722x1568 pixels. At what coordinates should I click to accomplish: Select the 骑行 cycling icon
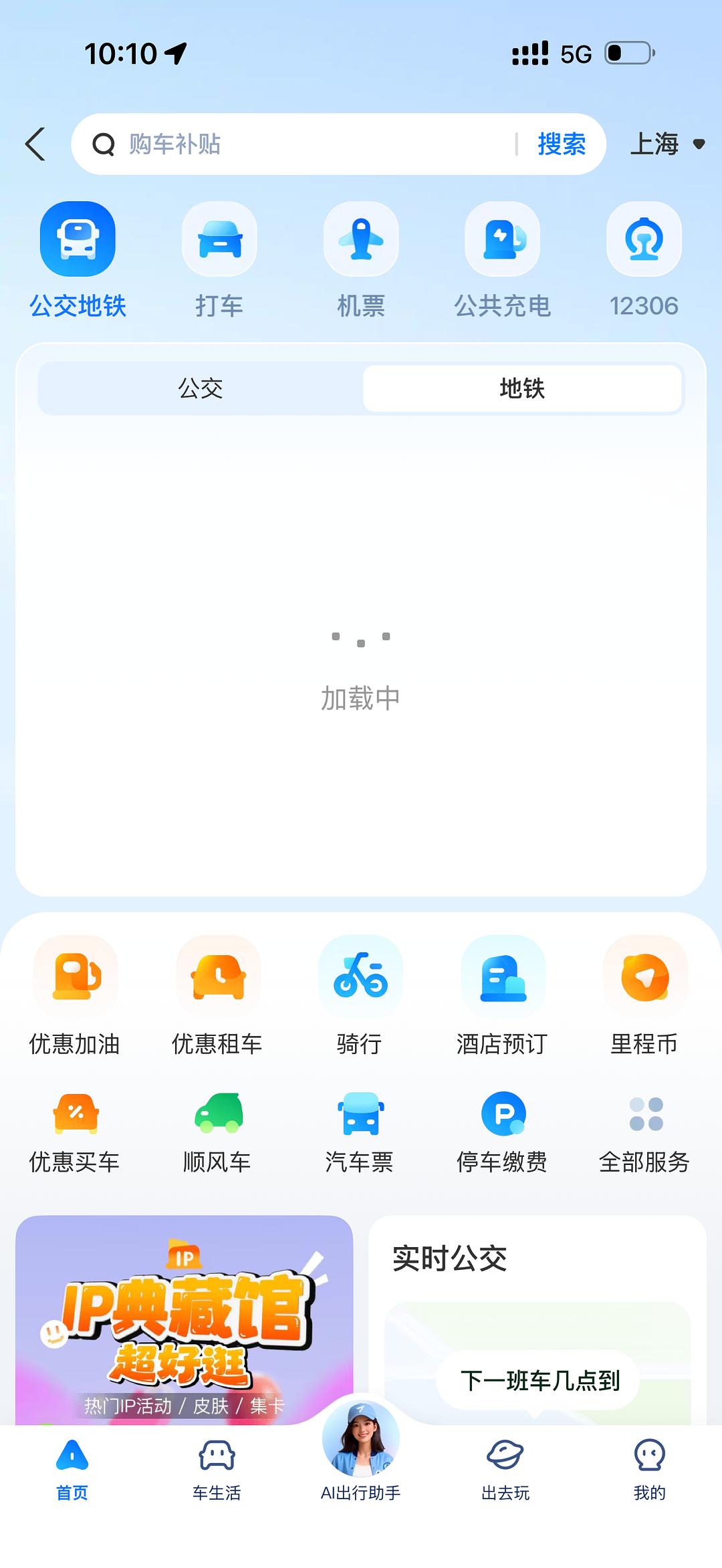pyautogui.click(x=361, y=977)
